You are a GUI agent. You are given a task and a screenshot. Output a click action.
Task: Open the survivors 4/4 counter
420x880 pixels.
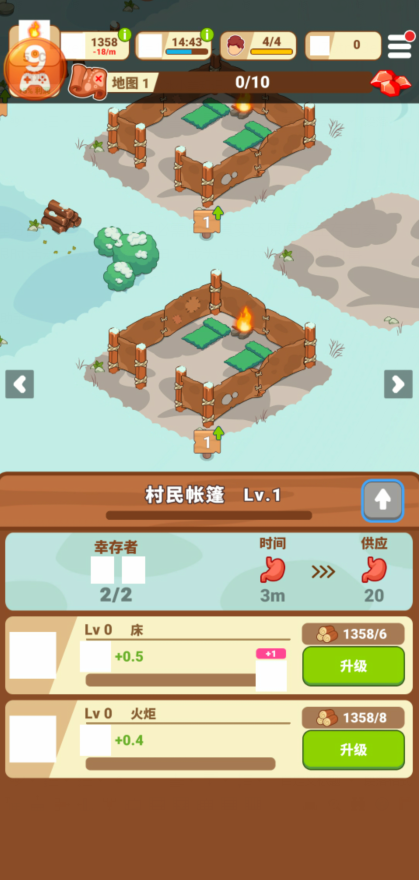(x=258, y=45)
